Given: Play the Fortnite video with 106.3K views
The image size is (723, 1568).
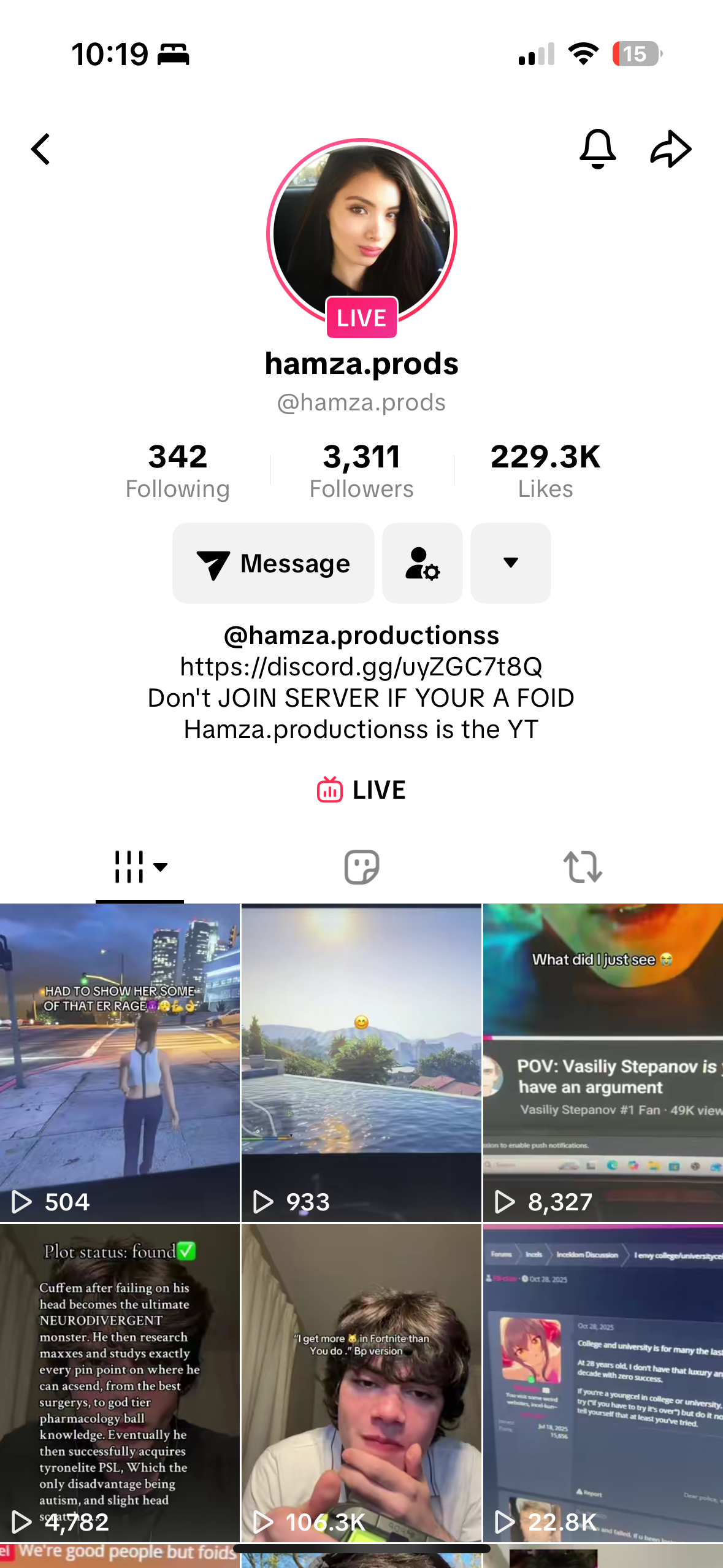Looking at the screenshot, I should [x=361, y=1383].
